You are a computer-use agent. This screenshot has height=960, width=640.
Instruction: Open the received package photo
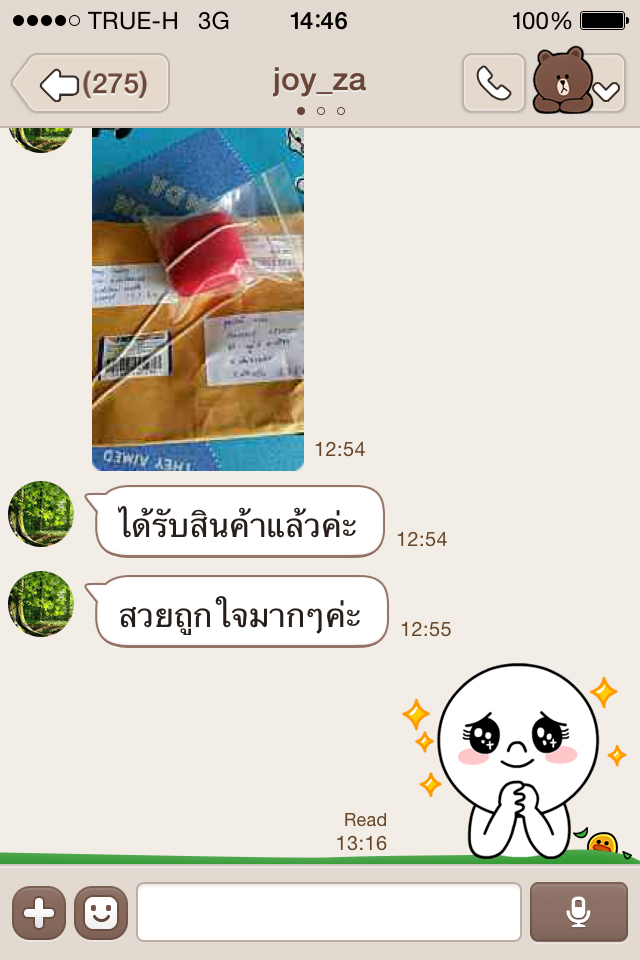pyautogui.click(x=198, y=298)
